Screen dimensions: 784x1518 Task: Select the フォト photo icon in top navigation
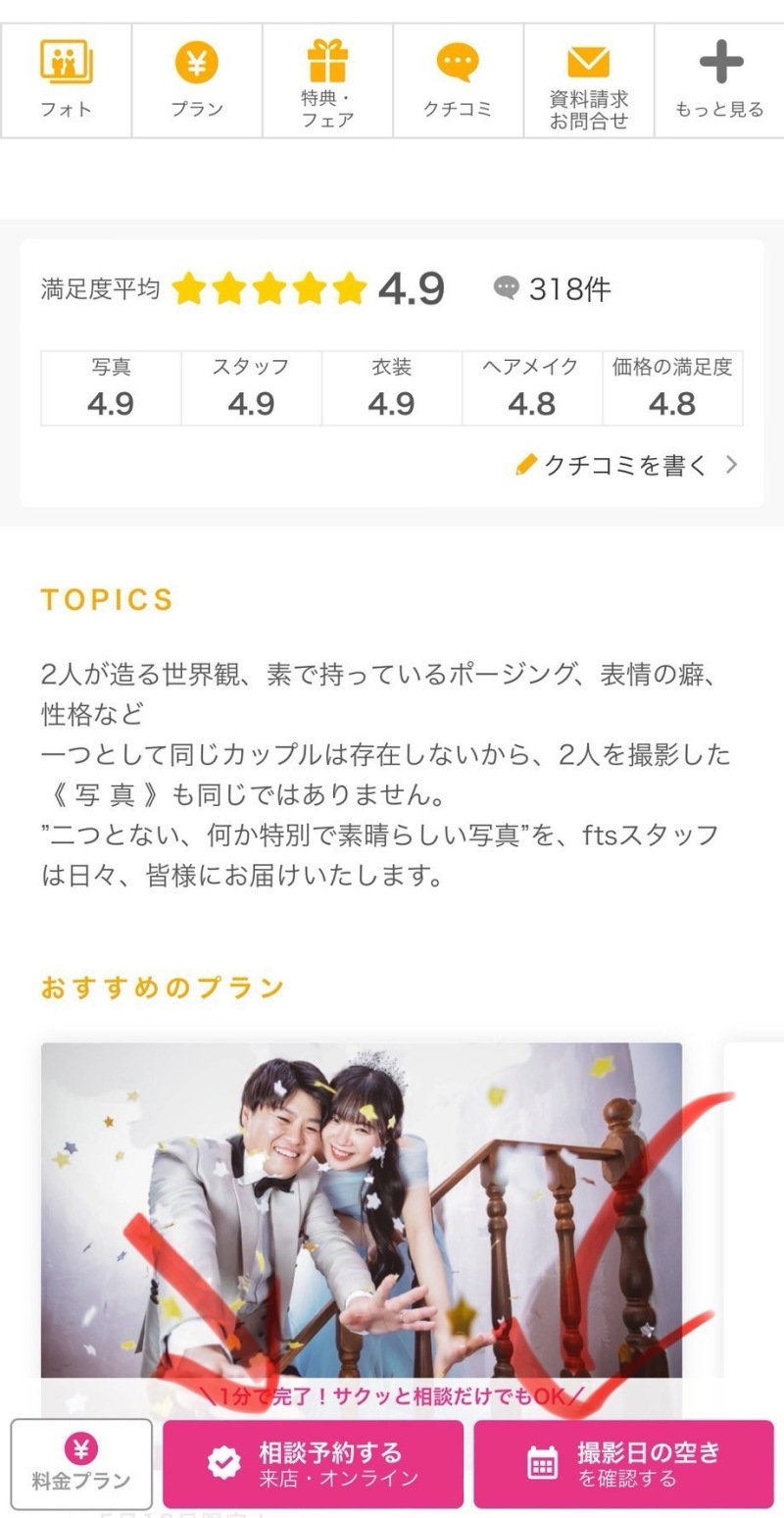tap(65, 59)
